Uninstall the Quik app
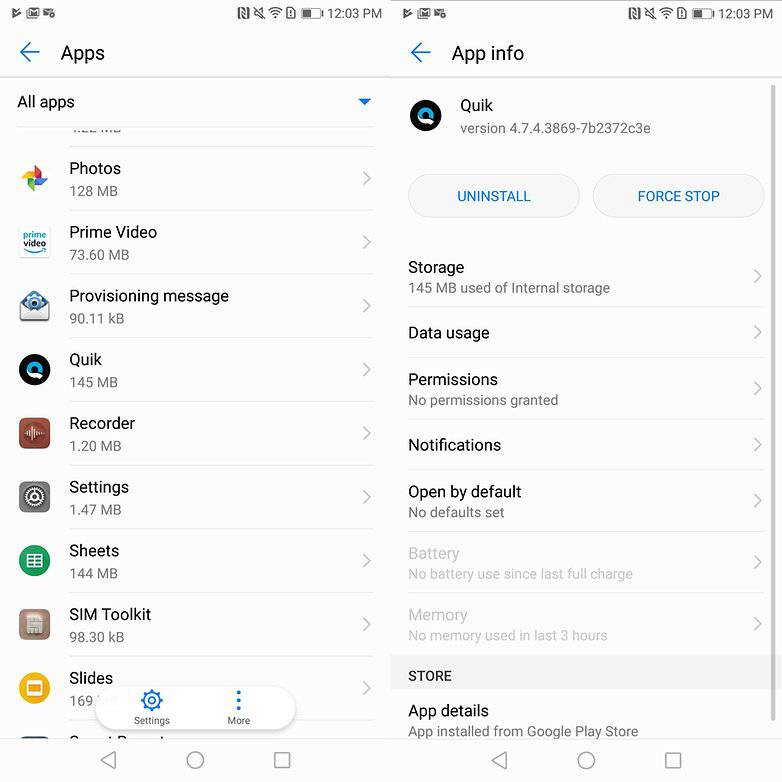The image size is (782, 782). 494,196
